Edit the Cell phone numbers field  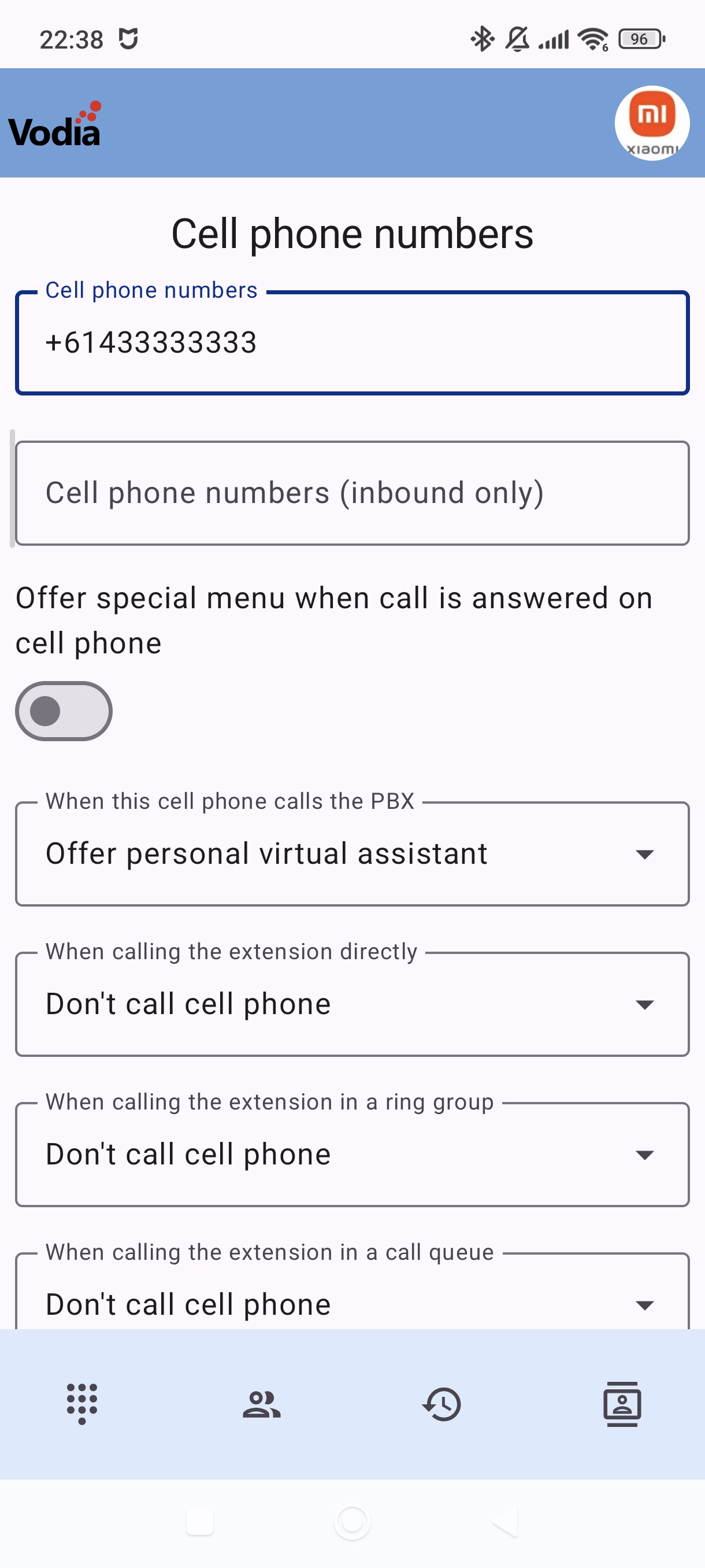(x=352, y=343)
